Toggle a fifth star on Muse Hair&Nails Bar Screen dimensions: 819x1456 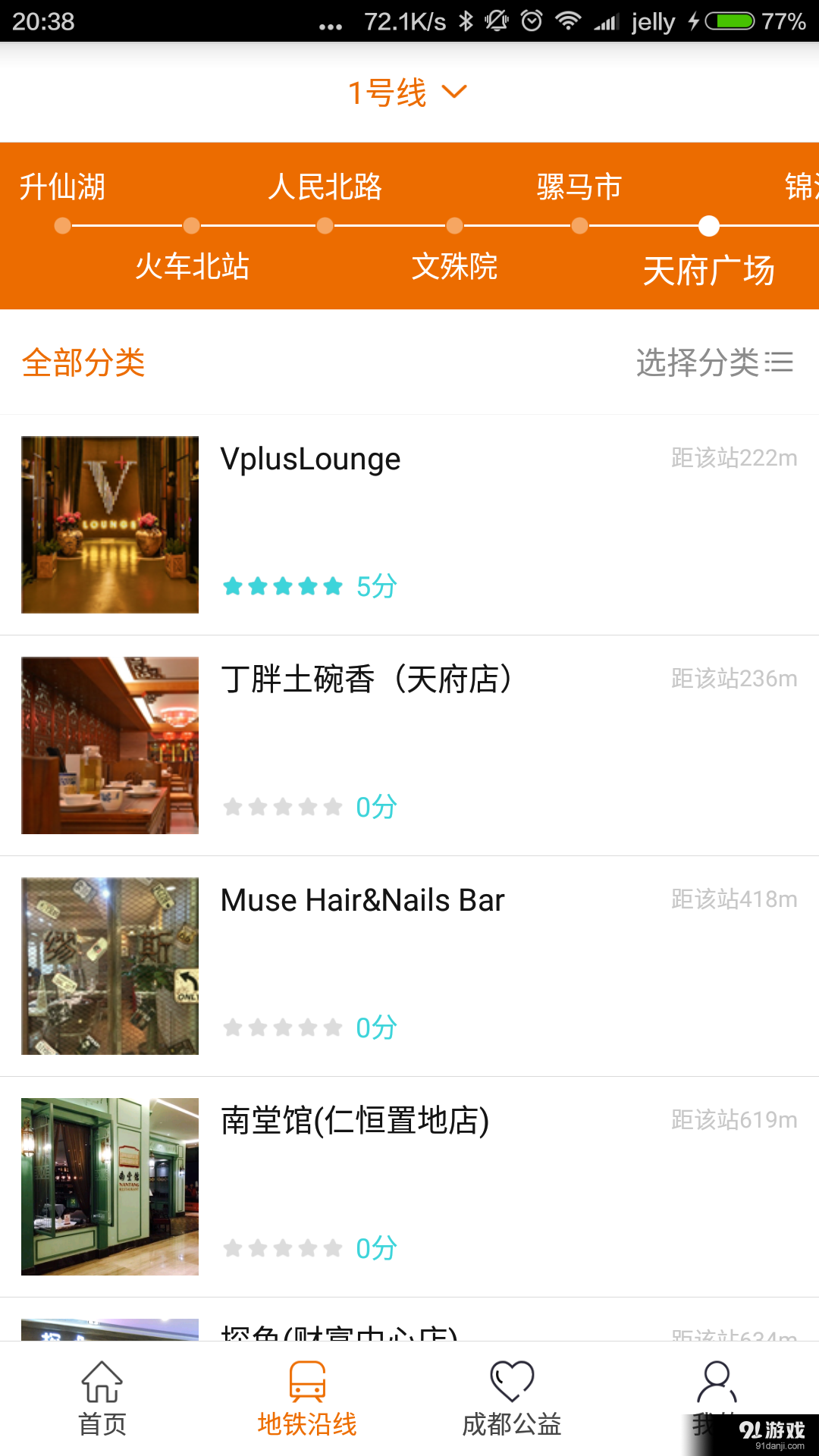[x=333, y=1028]
